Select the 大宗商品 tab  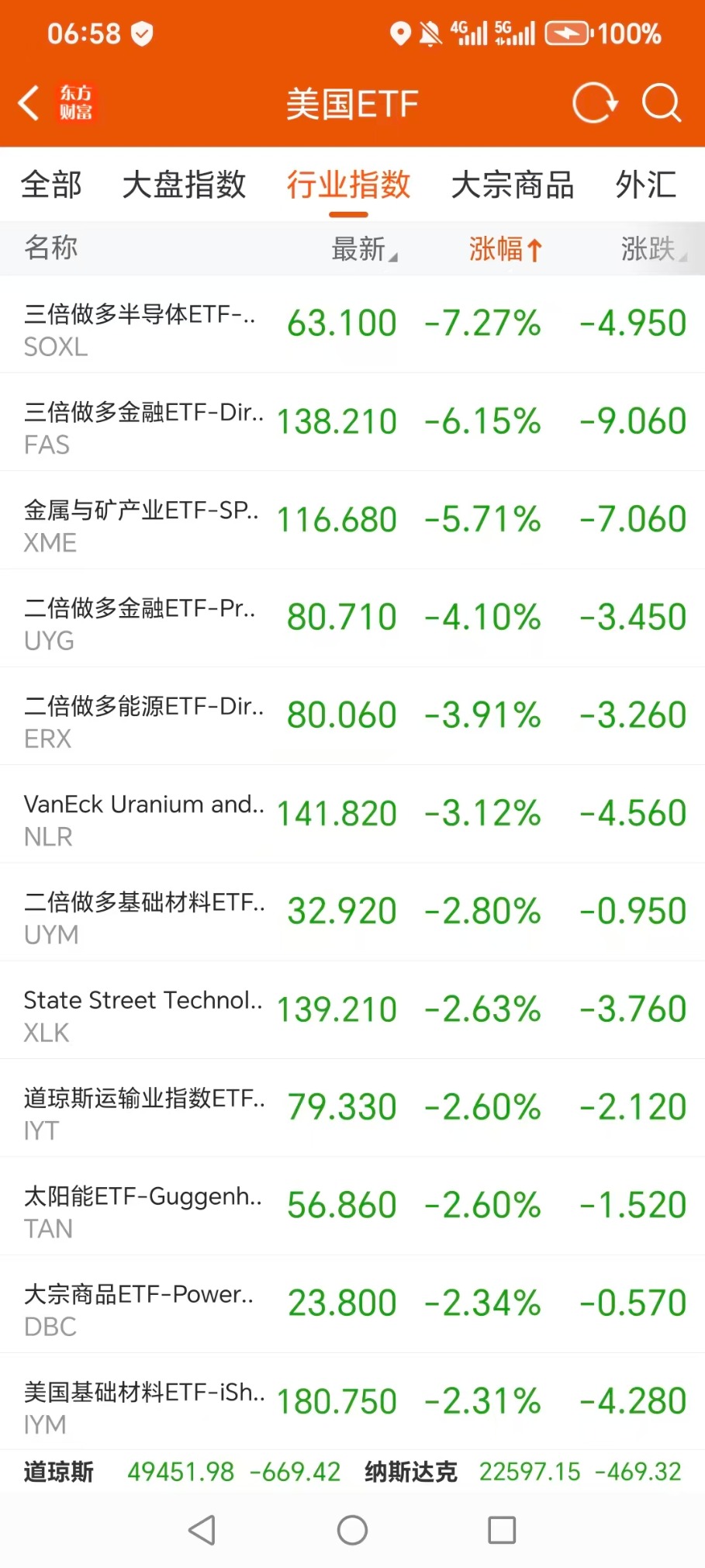coord(512,185)
